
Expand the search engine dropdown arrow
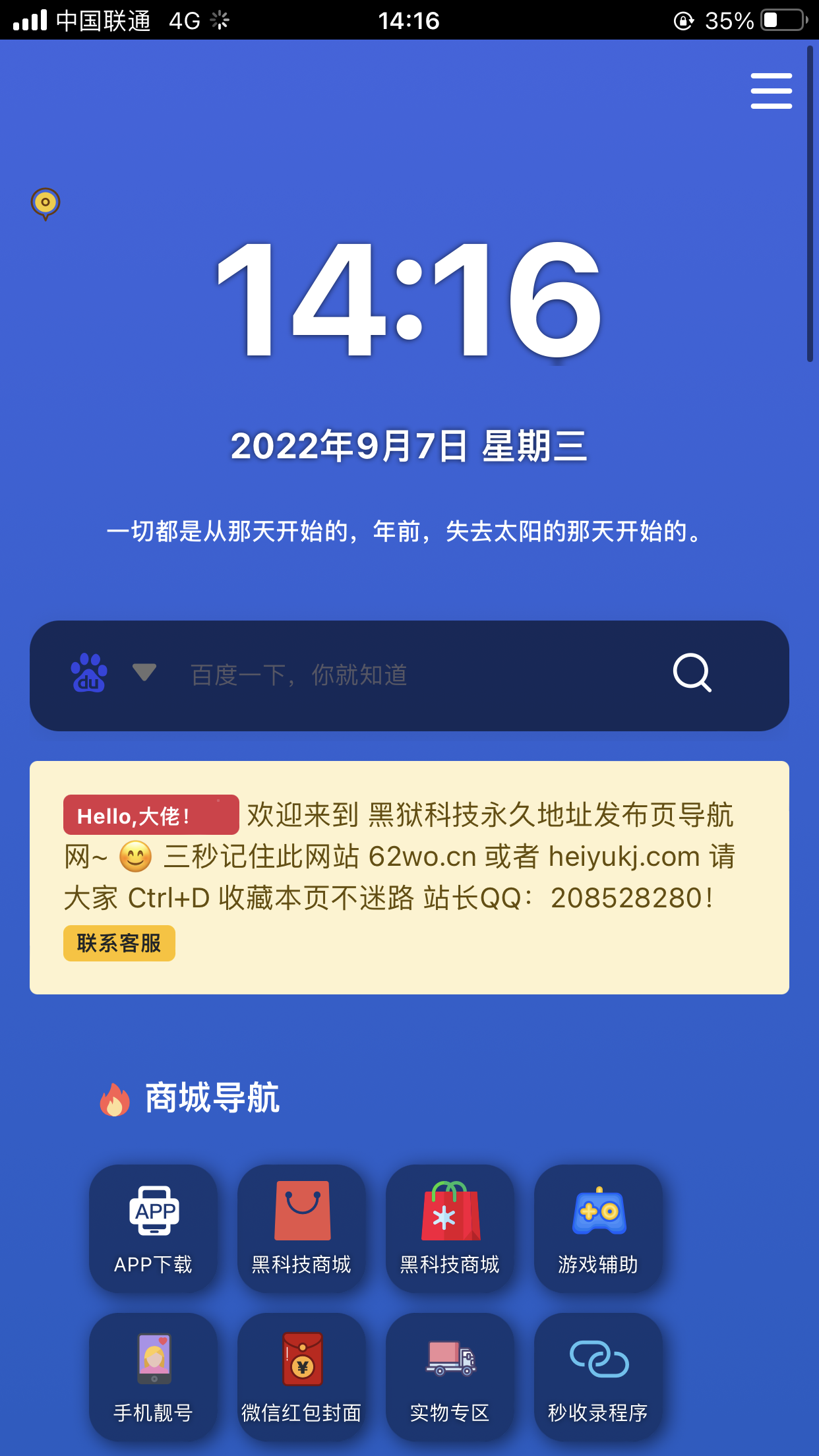[144, 673]
